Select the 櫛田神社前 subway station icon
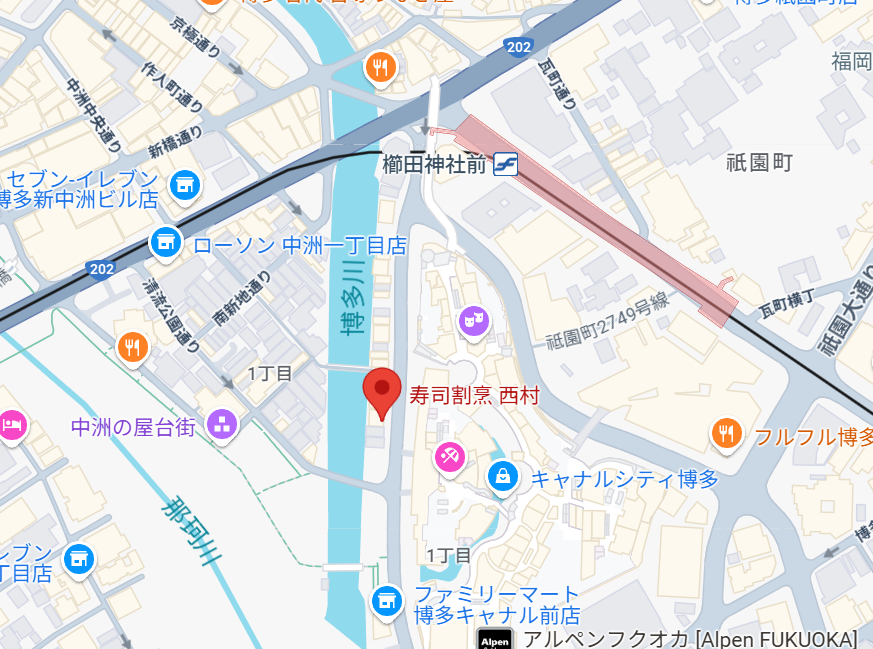The width and height of the screenshot is (873, 649). click(x=505, y=164)
